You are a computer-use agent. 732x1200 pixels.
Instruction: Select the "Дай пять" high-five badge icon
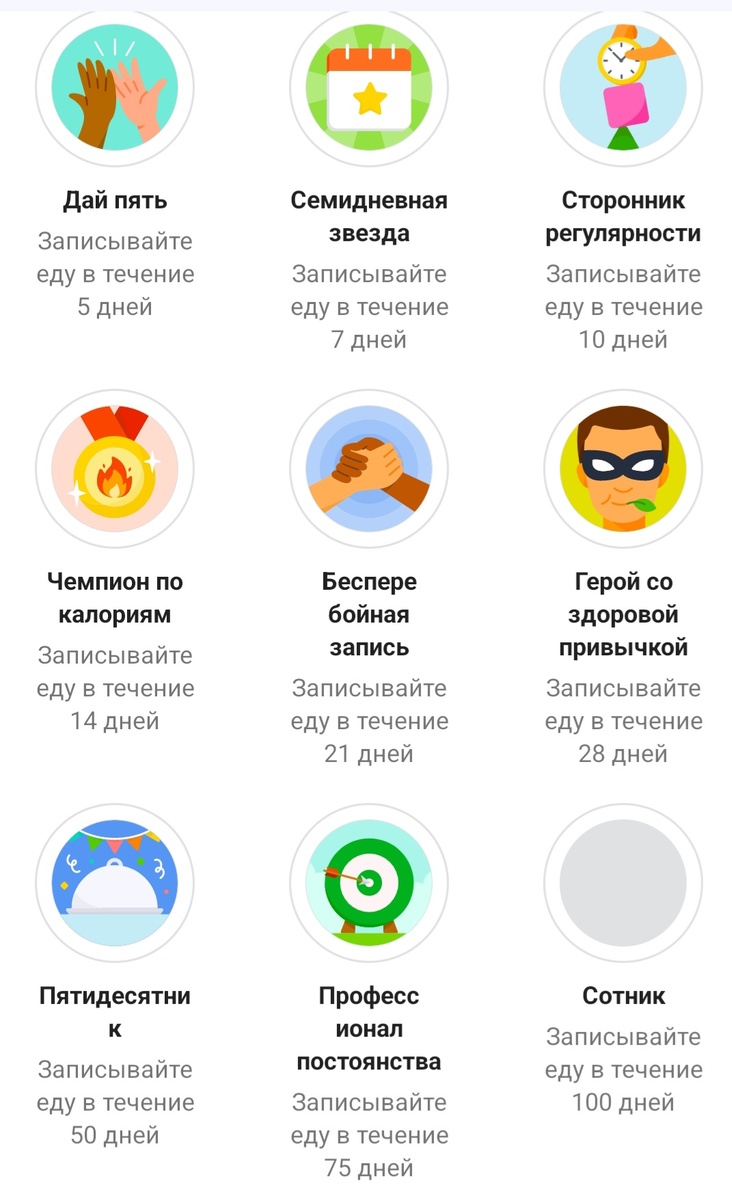point(114,87)
